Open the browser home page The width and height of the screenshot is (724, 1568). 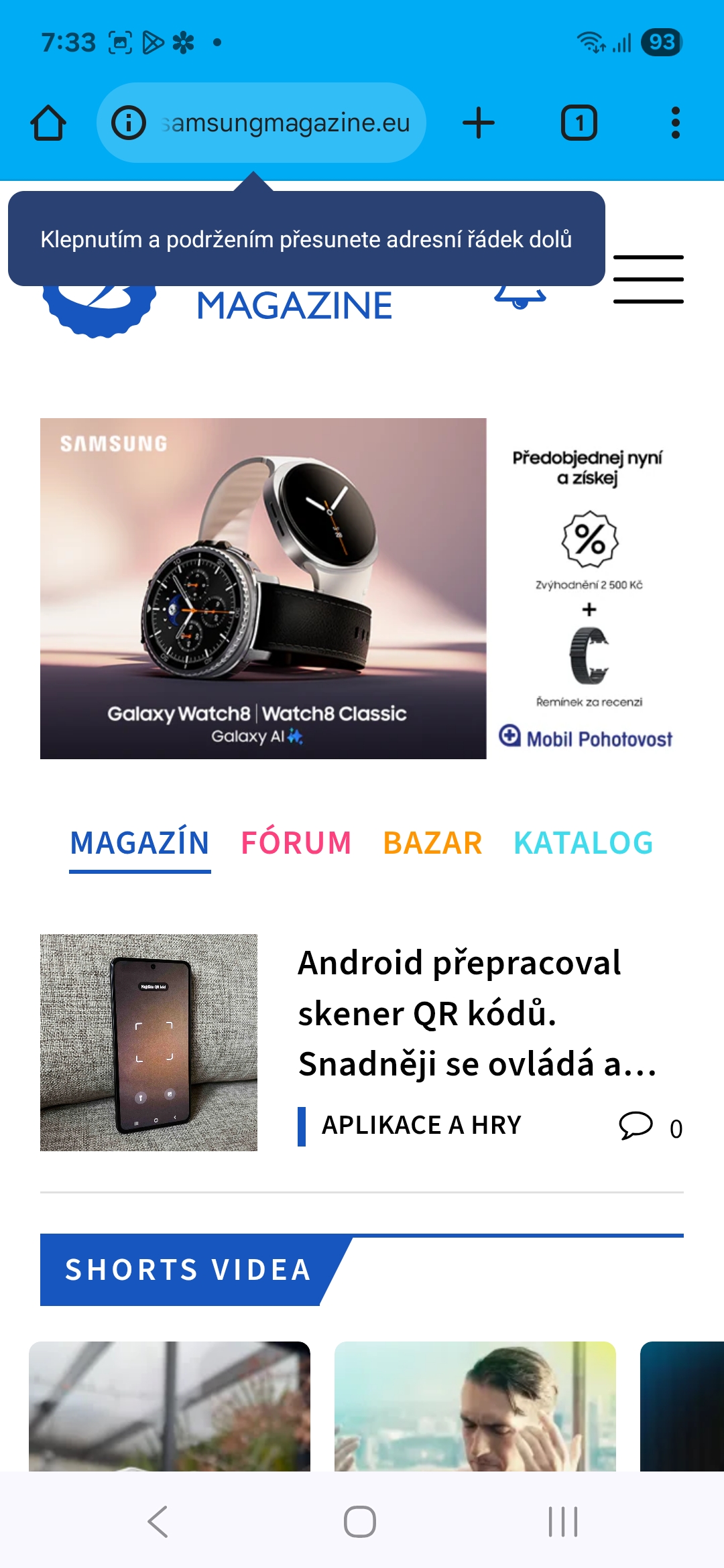[x=48, y=123]
